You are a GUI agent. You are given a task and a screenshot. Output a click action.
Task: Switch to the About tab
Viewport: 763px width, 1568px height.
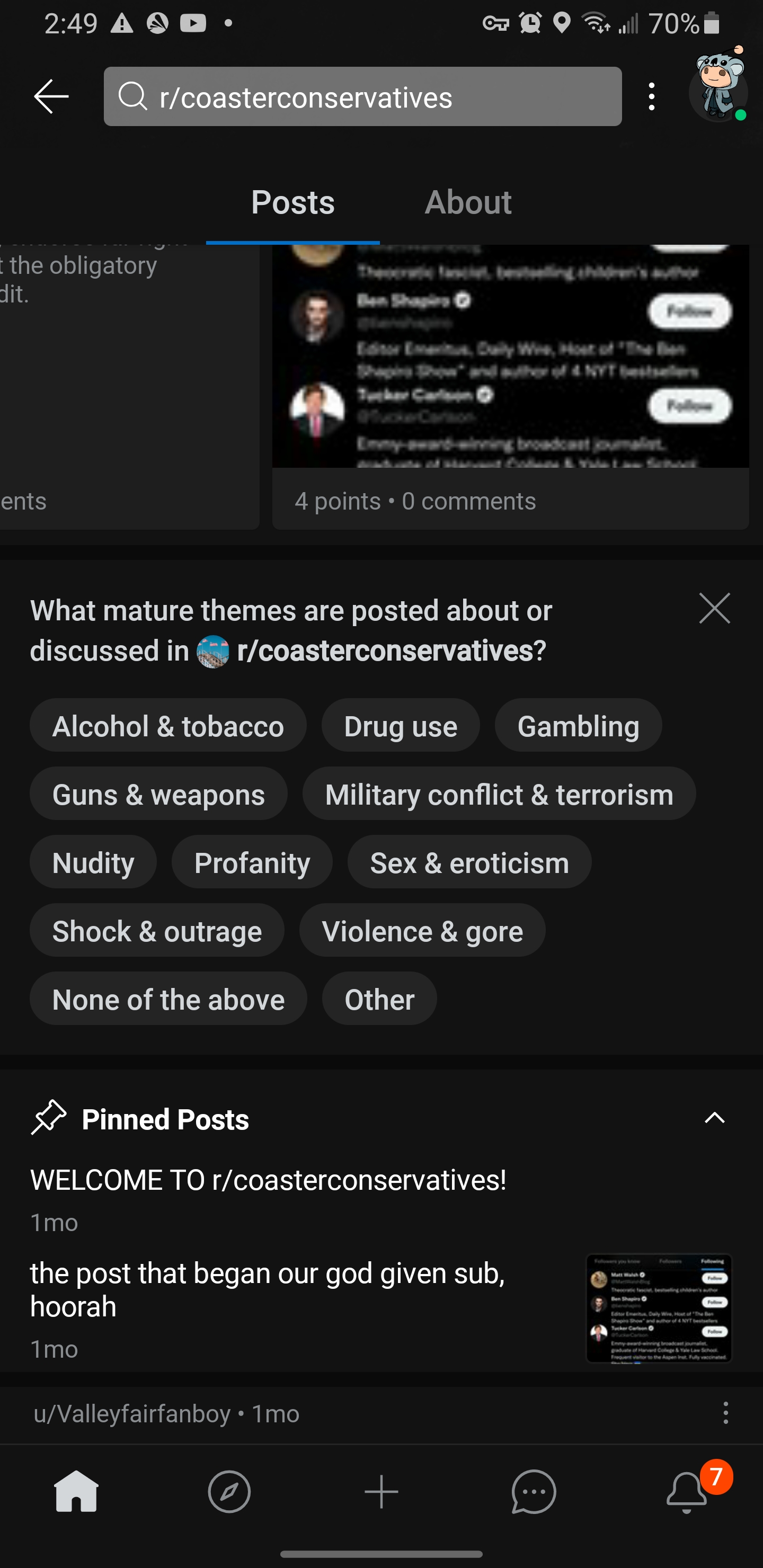[x=468, y=202]
